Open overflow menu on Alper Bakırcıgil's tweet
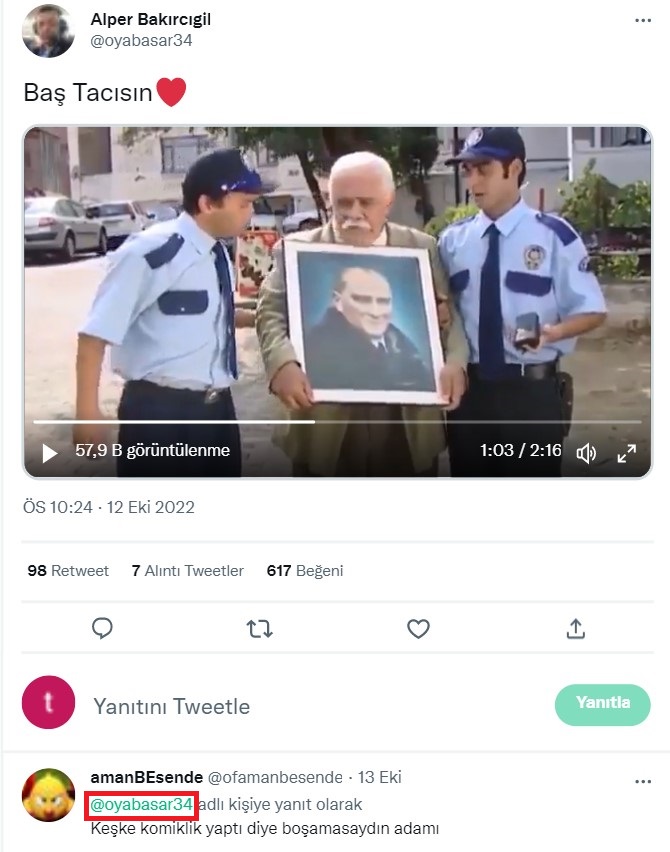The image size is (670, 852). pyautogui.click(x=643, y=20)
